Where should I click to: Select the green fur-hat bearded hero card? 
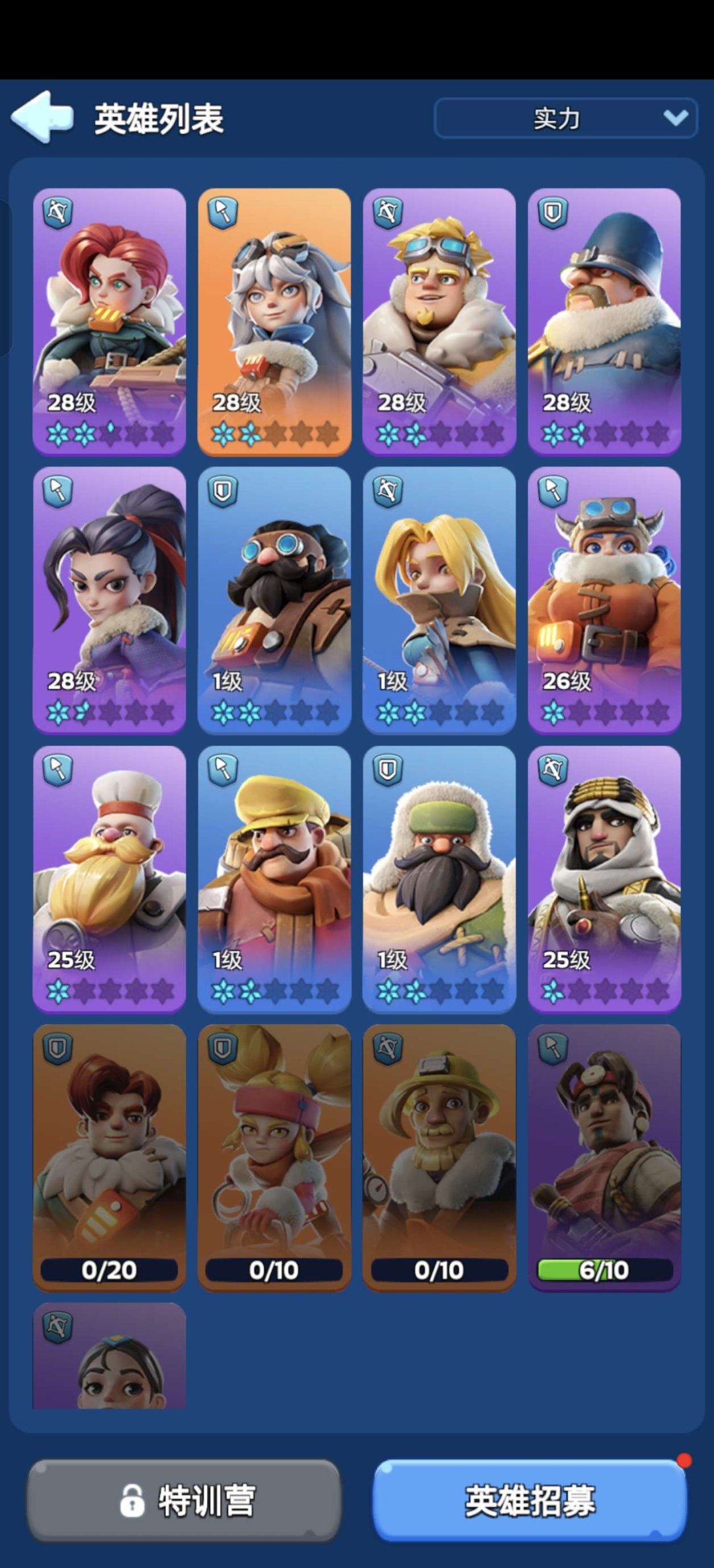tap(439, 879)
